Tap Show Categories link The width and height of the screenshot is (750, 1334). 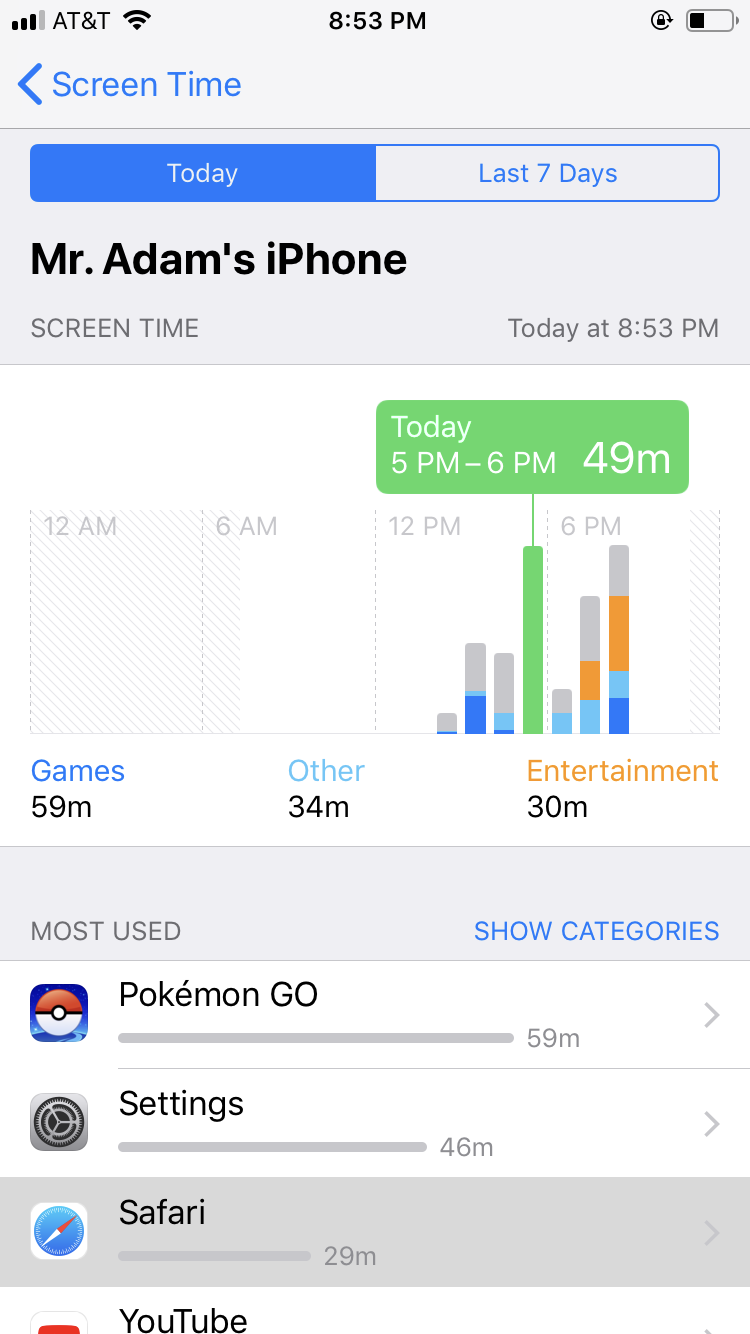click(x=596, y=931)
